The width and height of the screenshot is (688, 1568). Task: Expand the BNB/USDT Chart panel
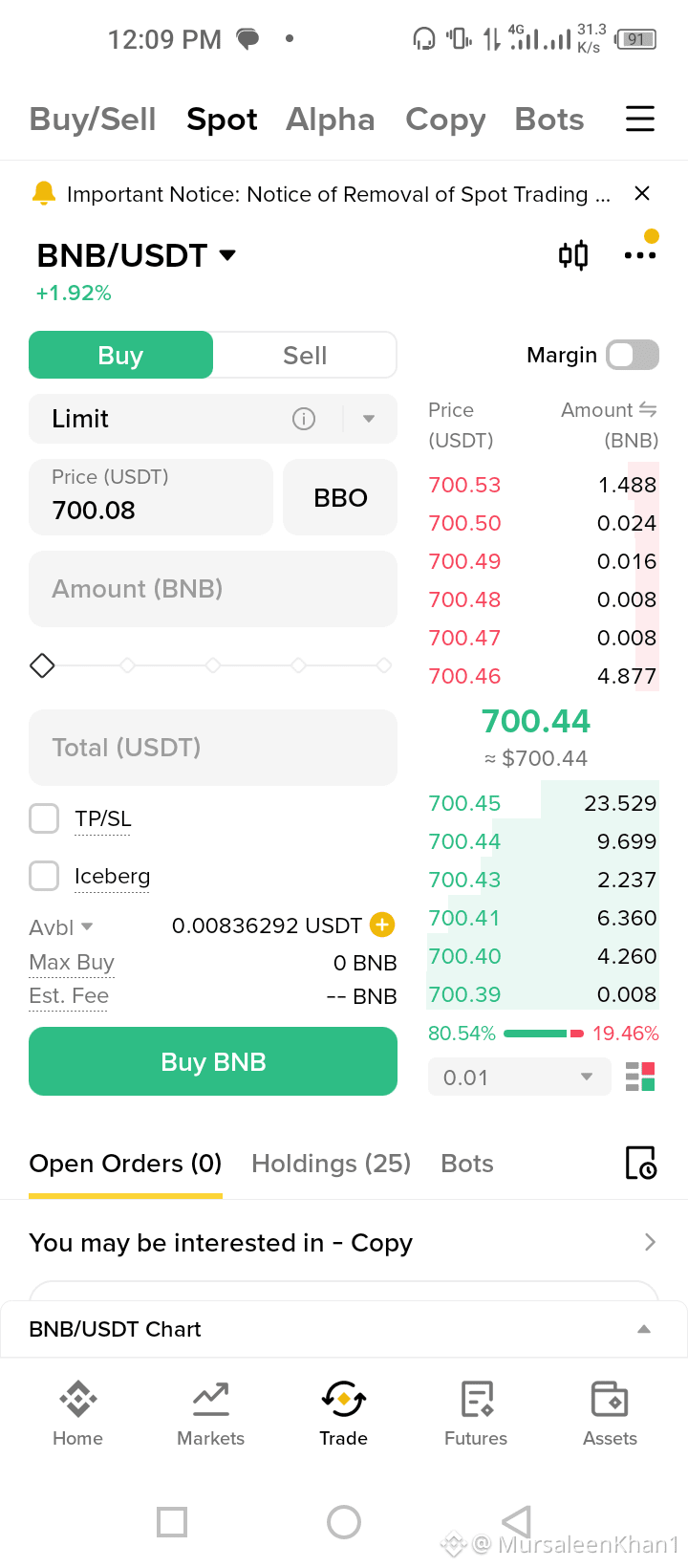(x=344, y=1329)
